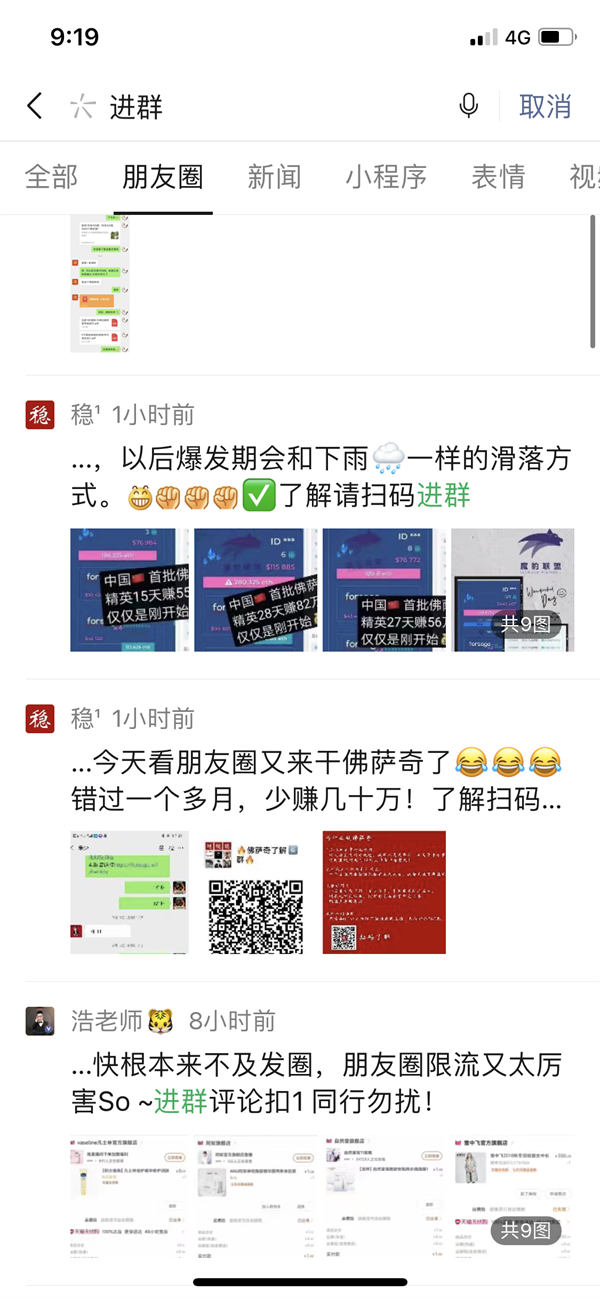Open the red poster image in 佛萨奇 post

384,892
